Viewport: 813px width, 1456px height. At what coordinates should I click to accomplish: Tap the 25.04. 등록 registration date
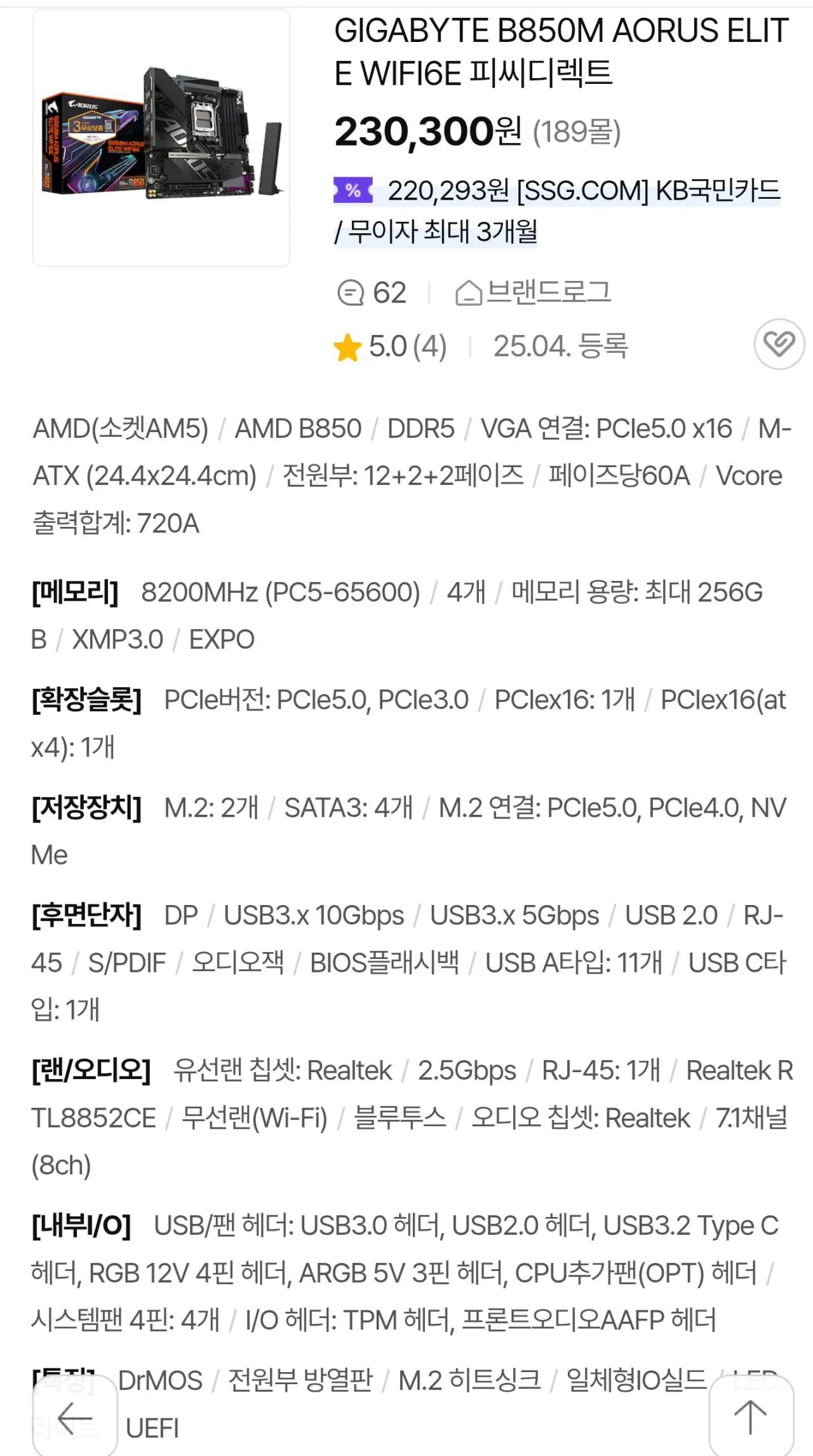561,346
